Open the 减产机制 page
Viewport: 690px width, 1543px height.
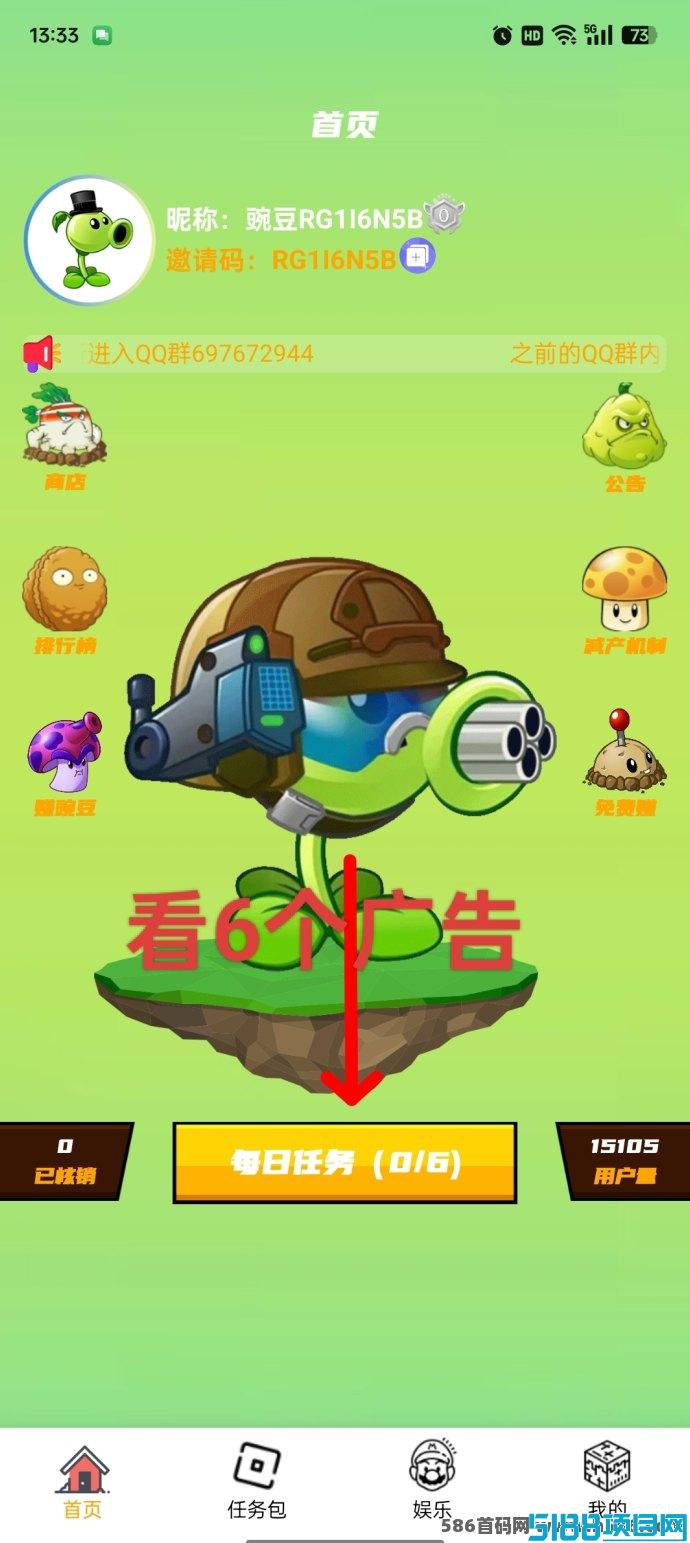(x=625, y=600)
